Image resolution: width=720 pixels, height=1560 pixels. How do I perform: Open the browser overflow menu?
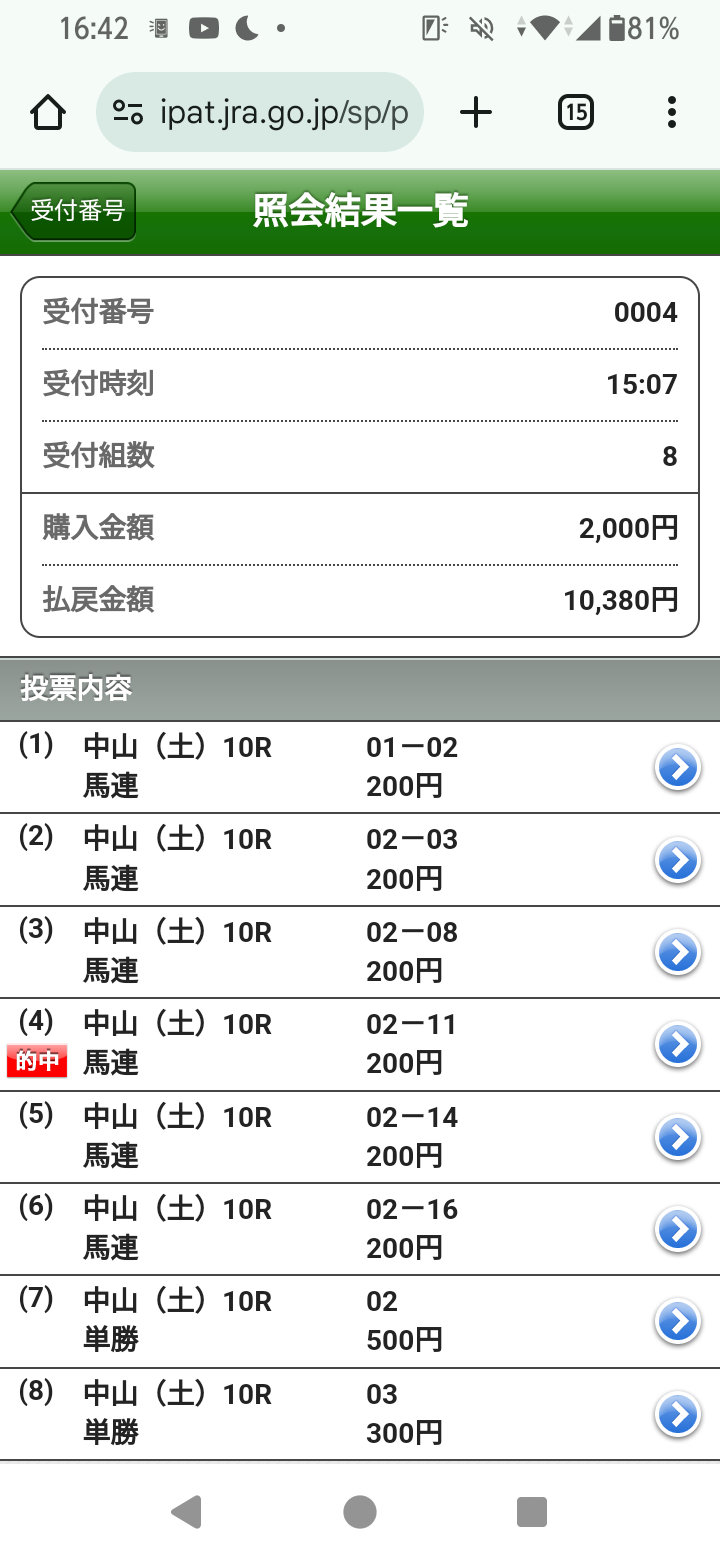tap(671, 113)
